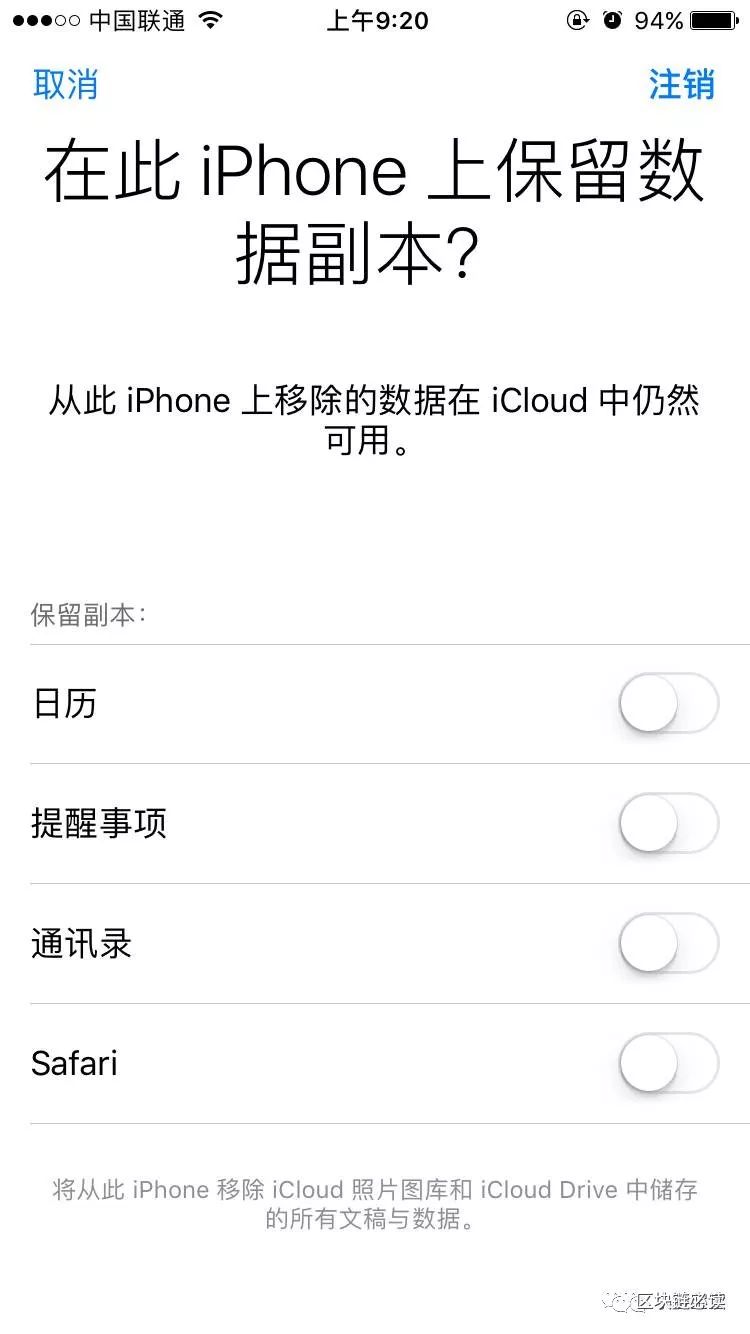Tap the orientation lock icon
Viewport: 750px width, 1334px height.
click(x=580, y=18)
